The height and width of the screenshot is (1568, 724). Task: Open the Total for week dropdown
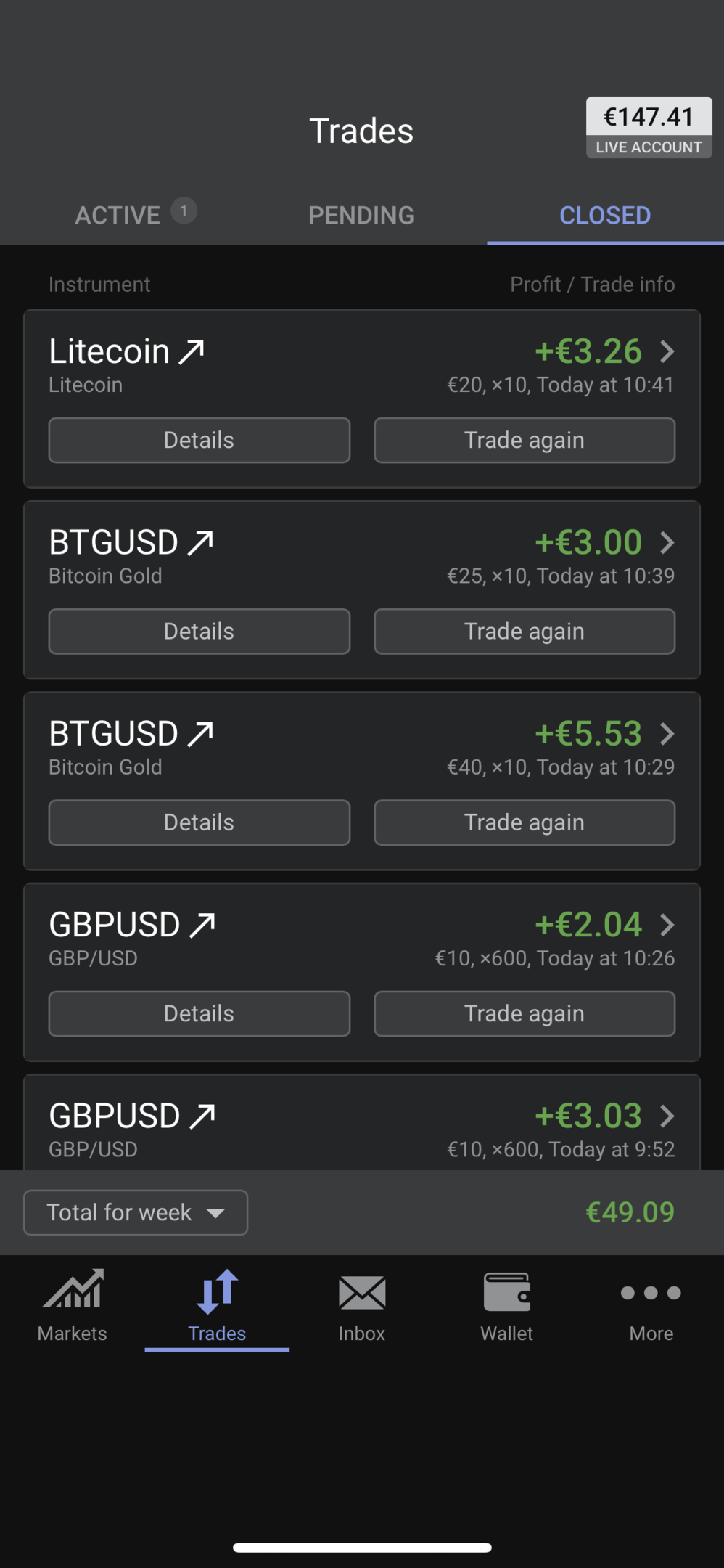[136, 1212]
